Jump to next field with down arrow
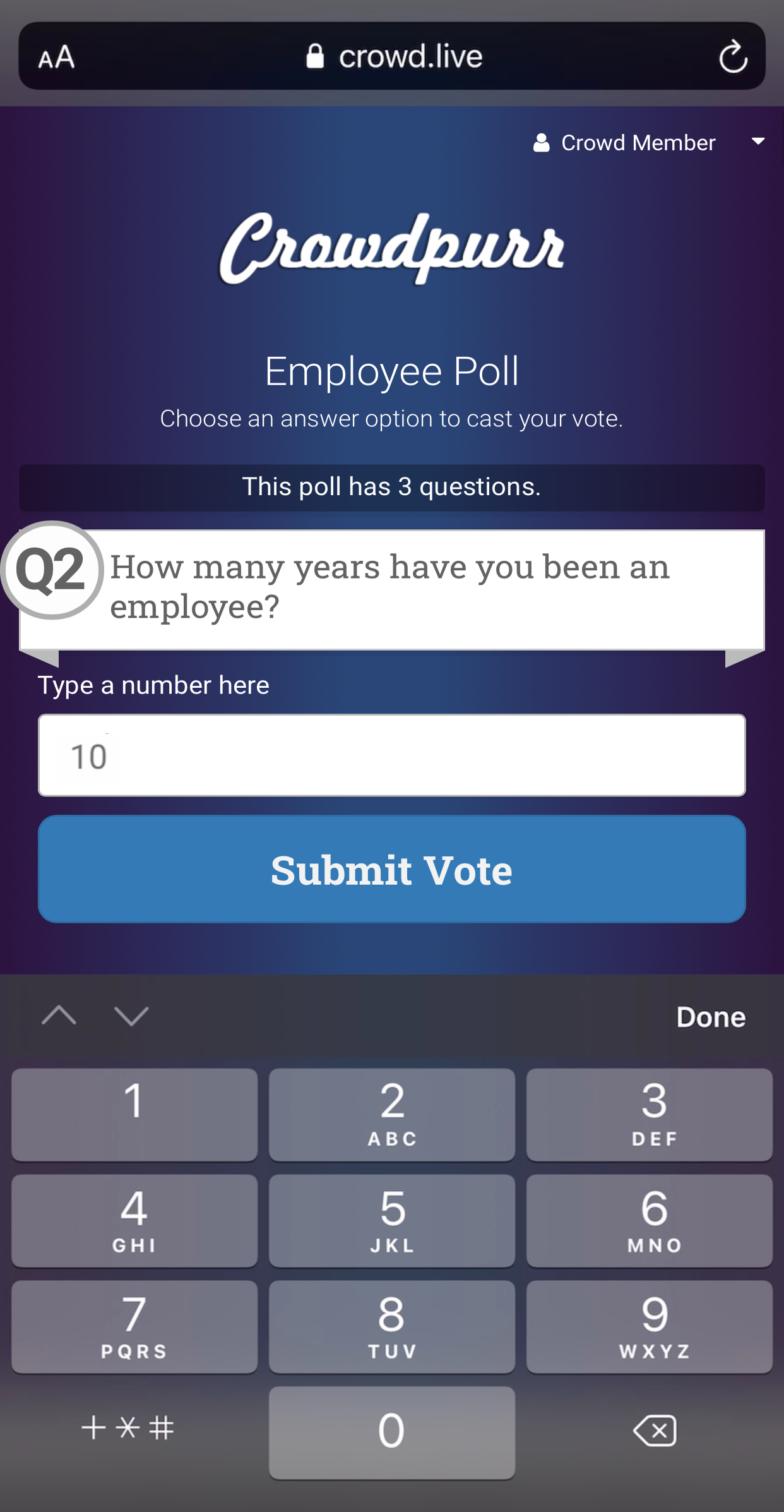This screenshot has width=784, height=1512. (x=131, y=1016)
